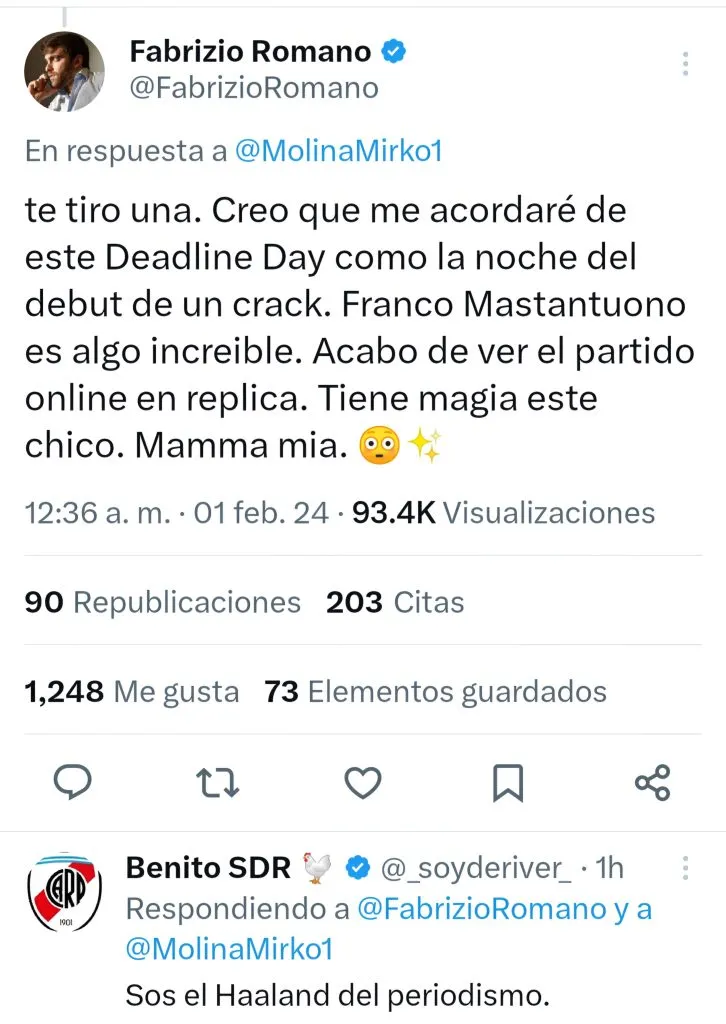The image size is (726, 1024).
Task: Open Benito SDR's reply 'Sos el Haaland del periodismo'
Action: pyautogui.click(x=338, y=996)
